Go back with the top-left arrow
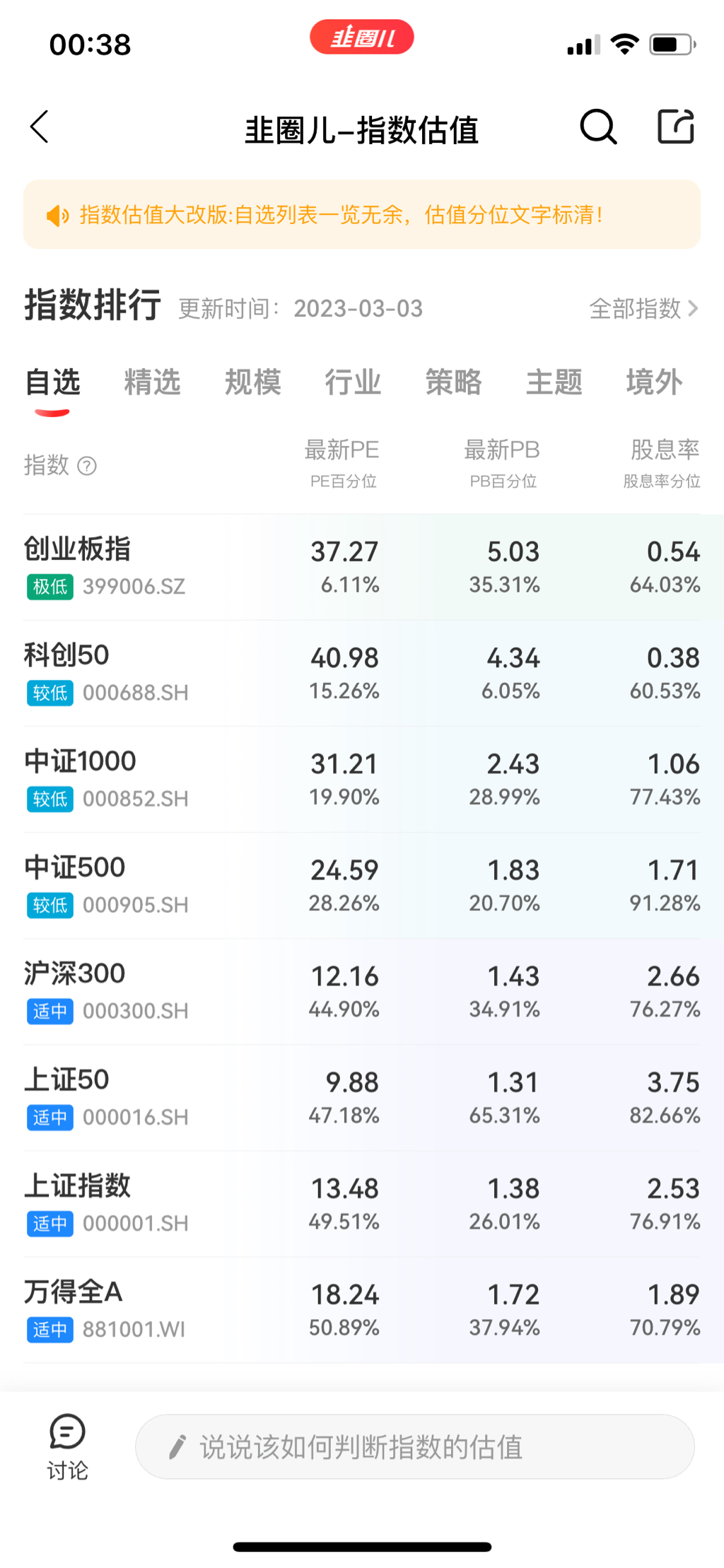724x1568 pixels. (x=40, y=127)
